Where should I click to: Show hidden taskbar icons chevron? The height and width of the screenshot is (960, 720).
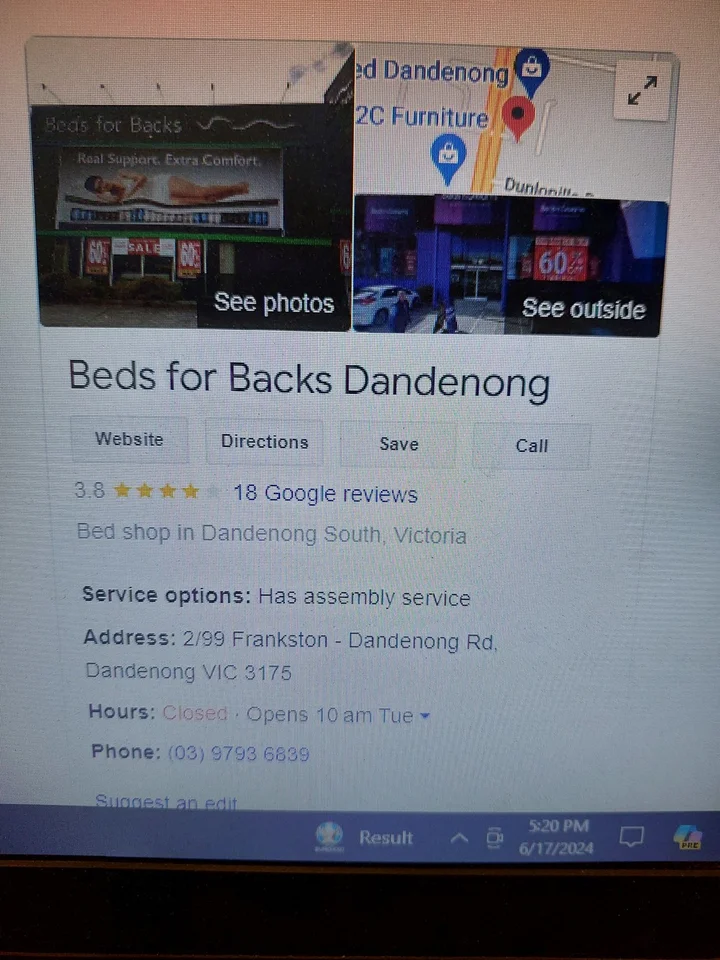coord(458,838)
